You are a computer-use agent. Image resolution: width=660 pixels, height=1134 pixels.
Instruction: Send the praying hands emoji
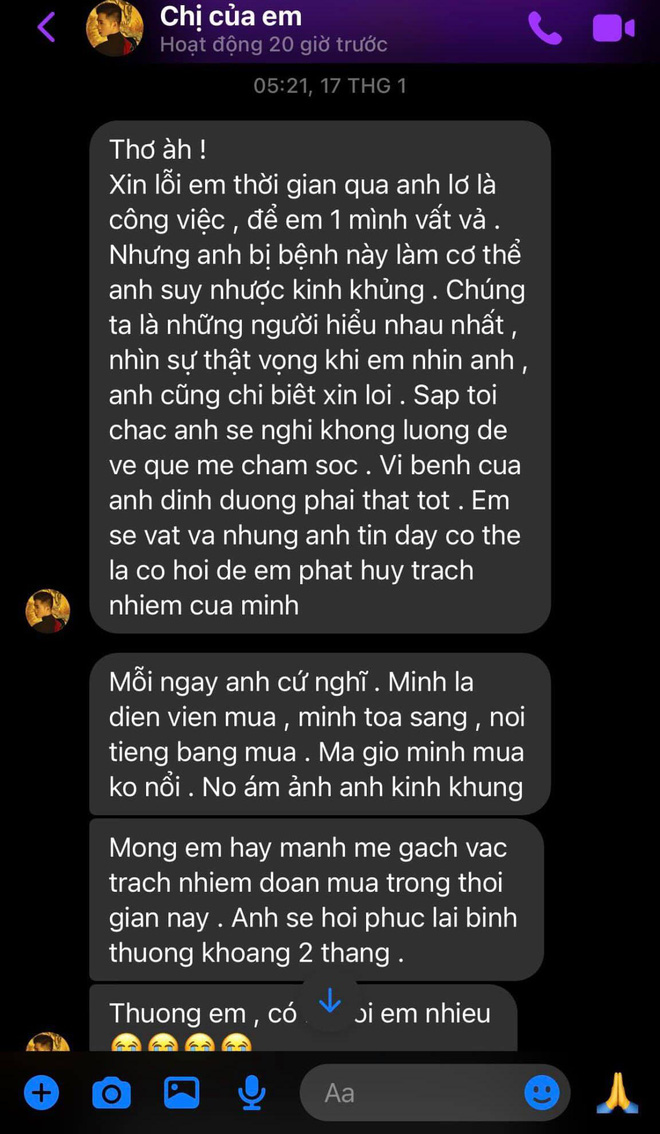(617, 1093)
